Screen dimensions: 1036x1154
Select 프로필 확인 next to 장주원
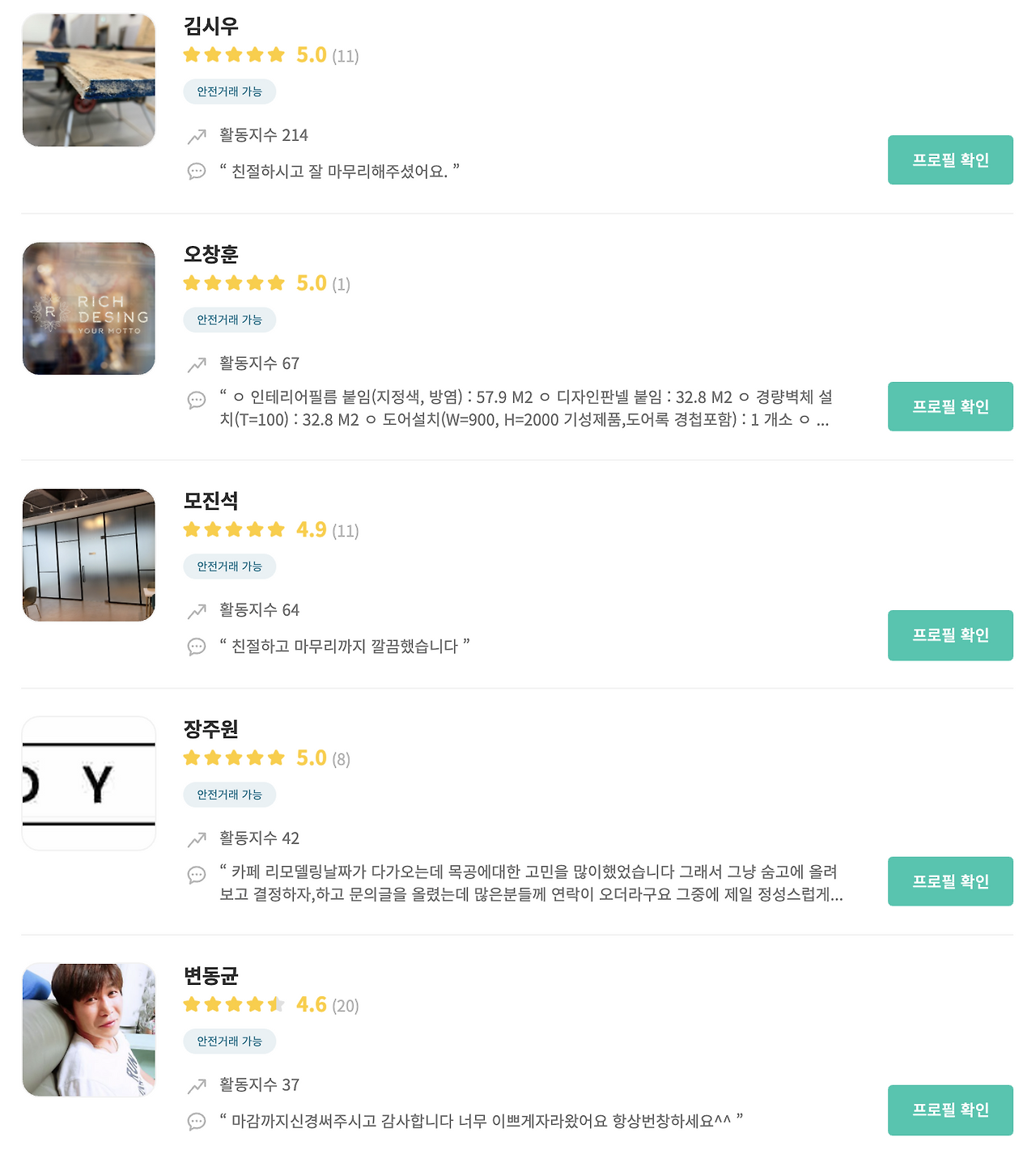[x=950, y=881]
